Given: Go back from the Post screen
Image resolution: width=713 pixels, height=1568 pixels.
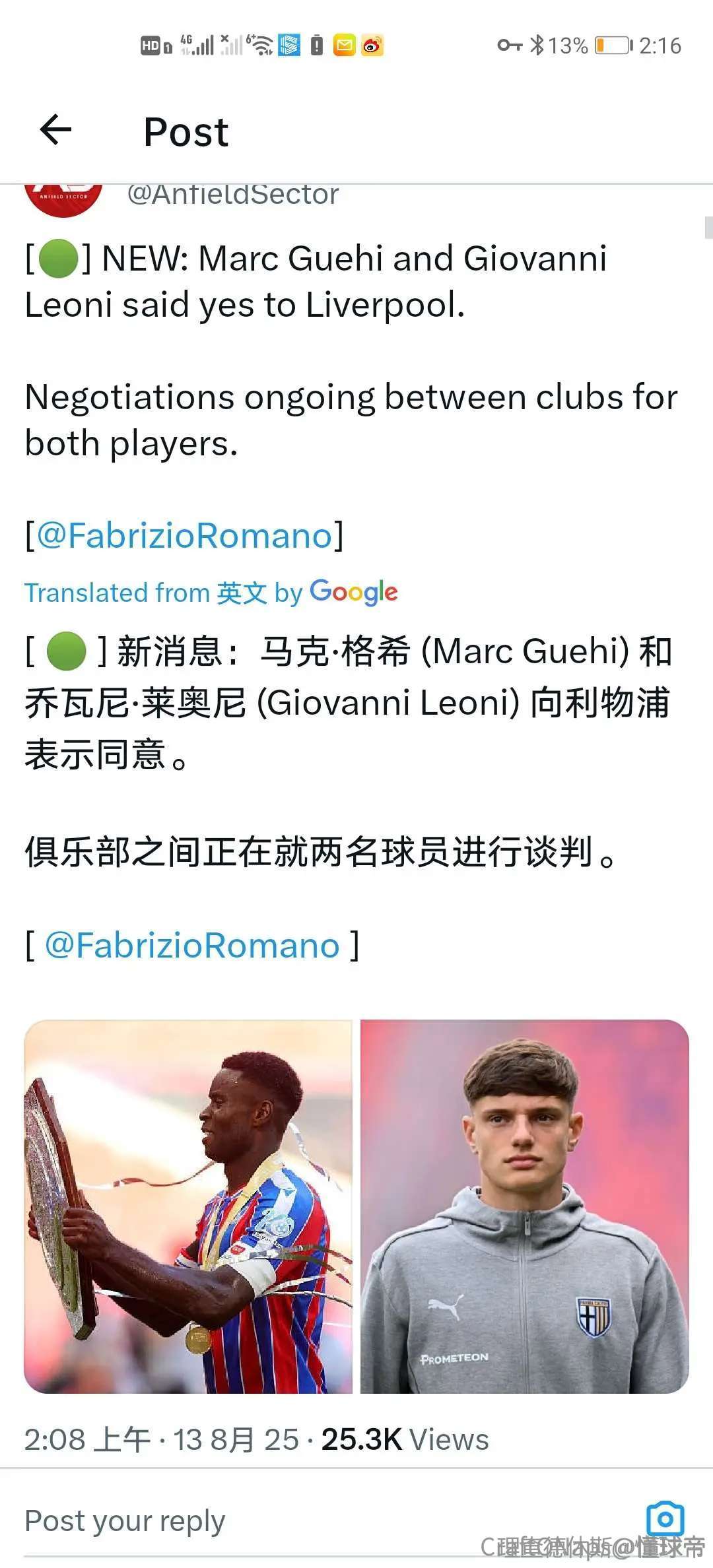Looking at the screenshot, I should 55,129.
